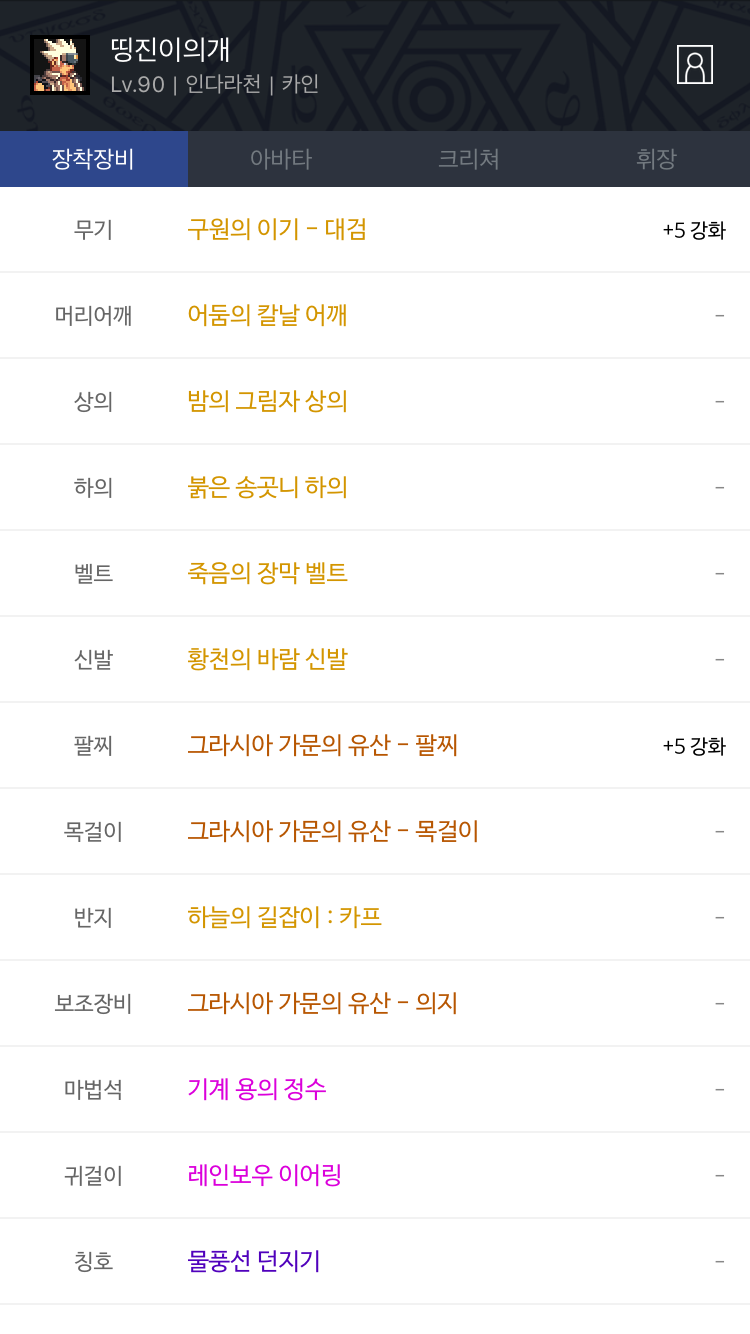View 그라시아 가문의 유산 - 의지
This screenshot has height=1334, width=750.
(322, 1003)
